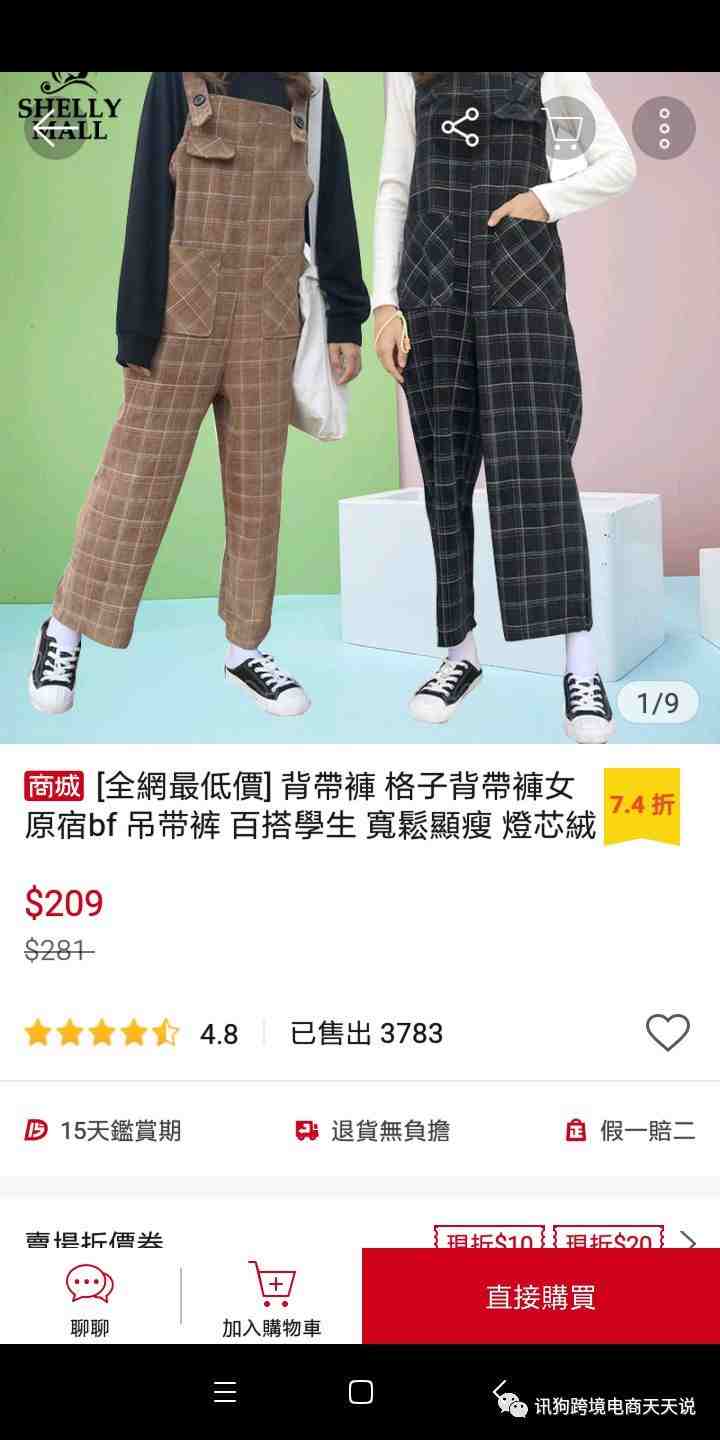Add product to favorites with heart

click(667, 1032)
